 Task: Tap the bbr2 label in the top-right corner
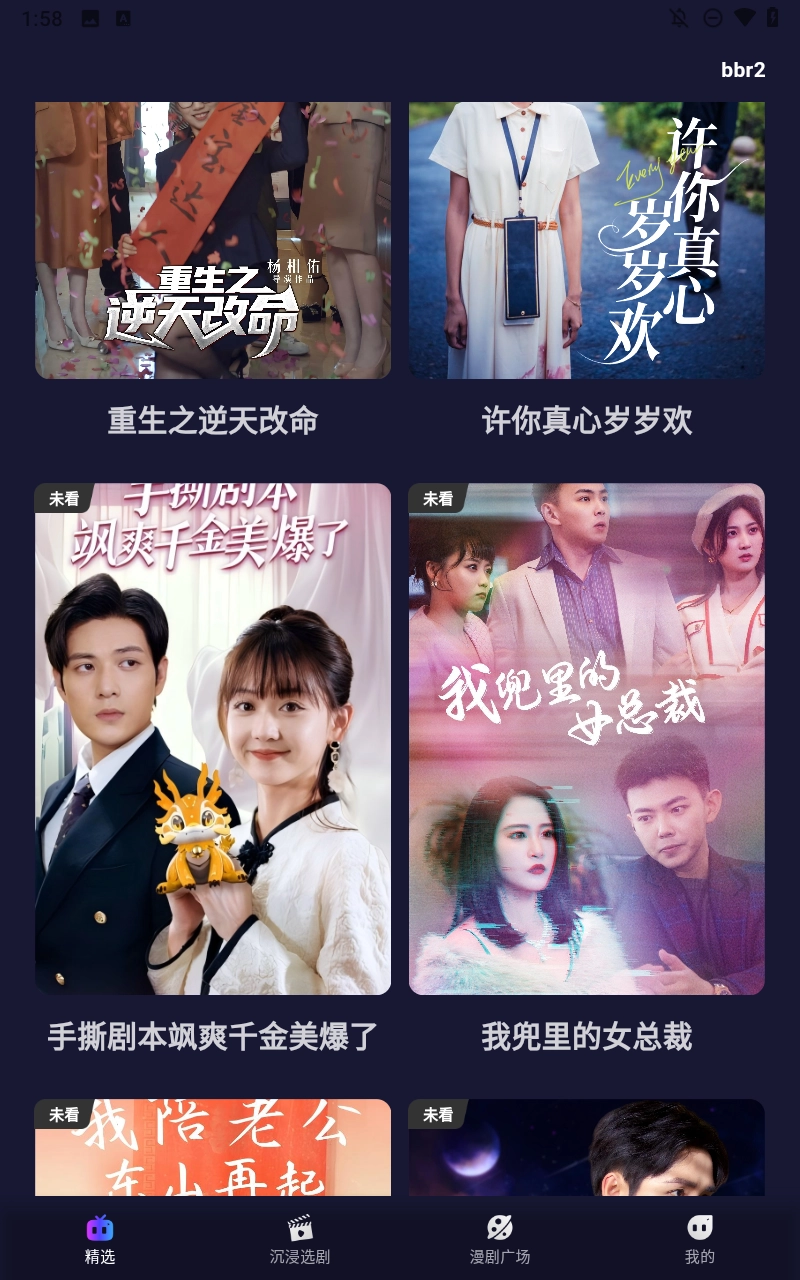[x=742, y=71]
